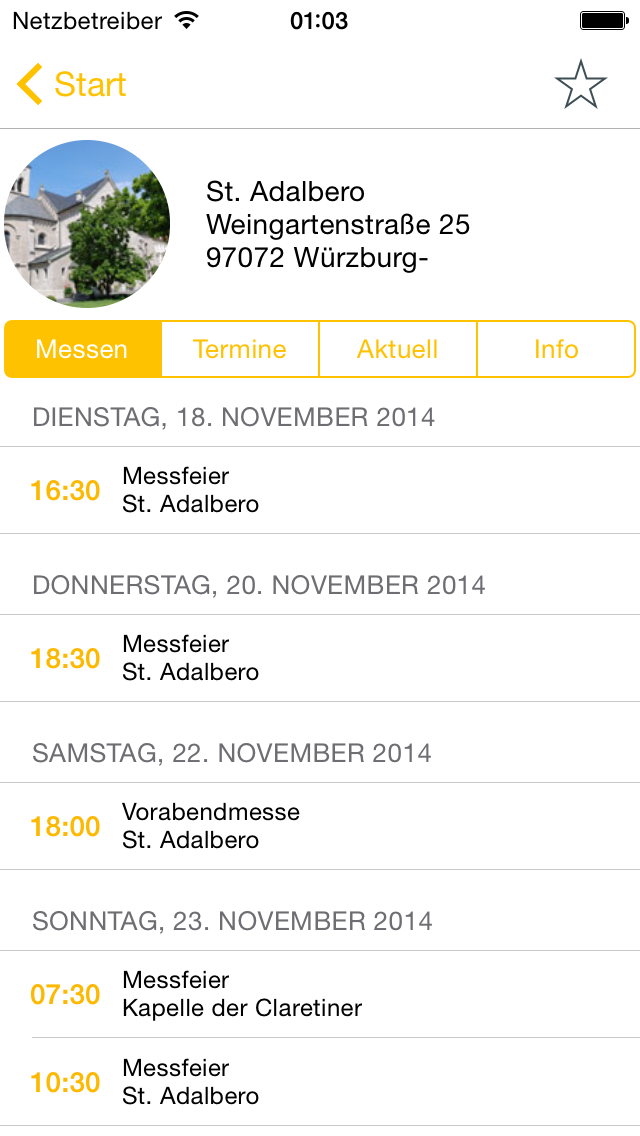Screen dimensions: 640x1136
Task: Mark St. Adalbero as favorite with the star
Action: tap(580, 85)
